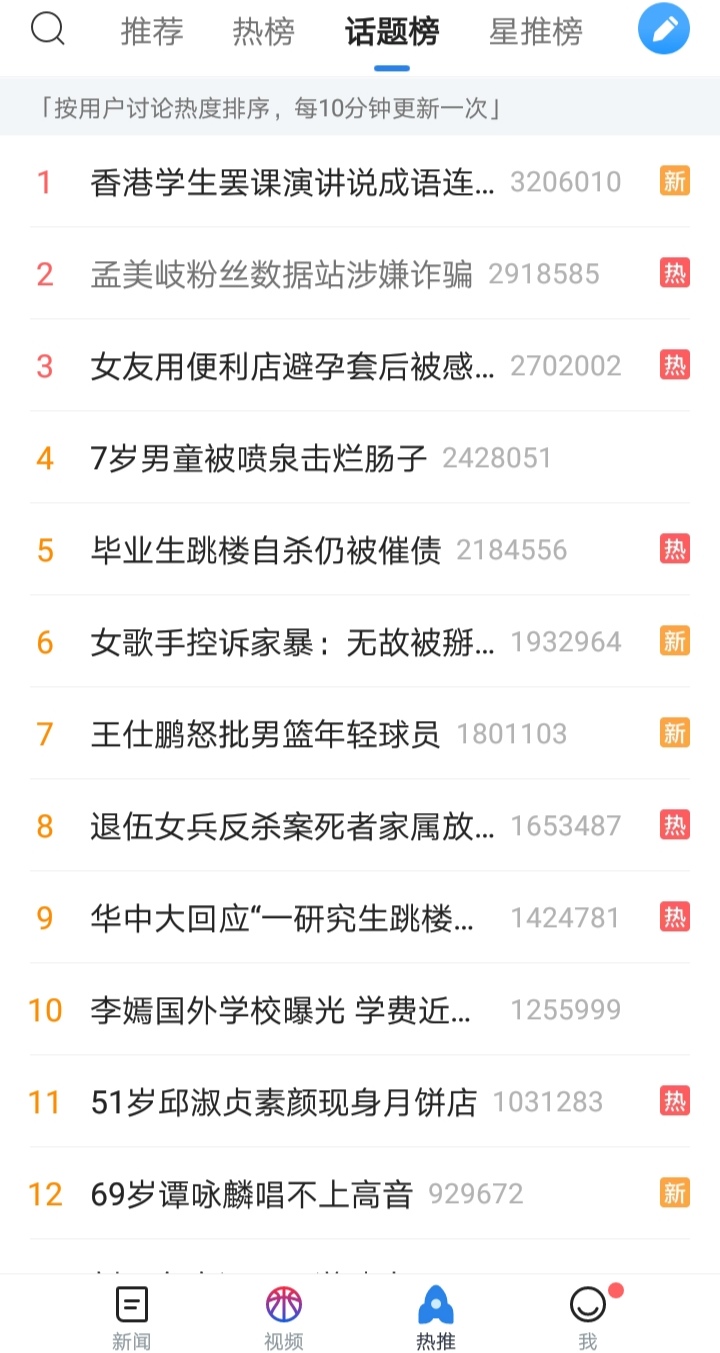Select the 星推榜 tab
This screenshot has height=1353, width=720.
pos(535,32)
